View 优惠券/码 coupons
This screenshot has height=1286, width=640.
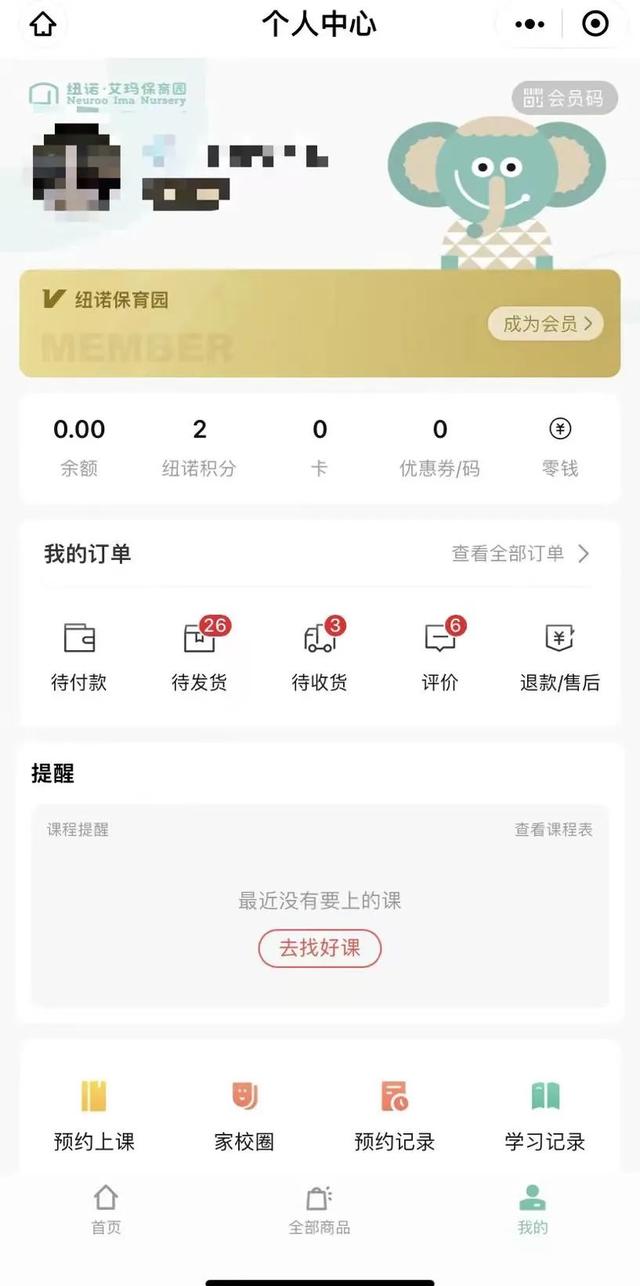pyautogui.click(x=440, y=447)
